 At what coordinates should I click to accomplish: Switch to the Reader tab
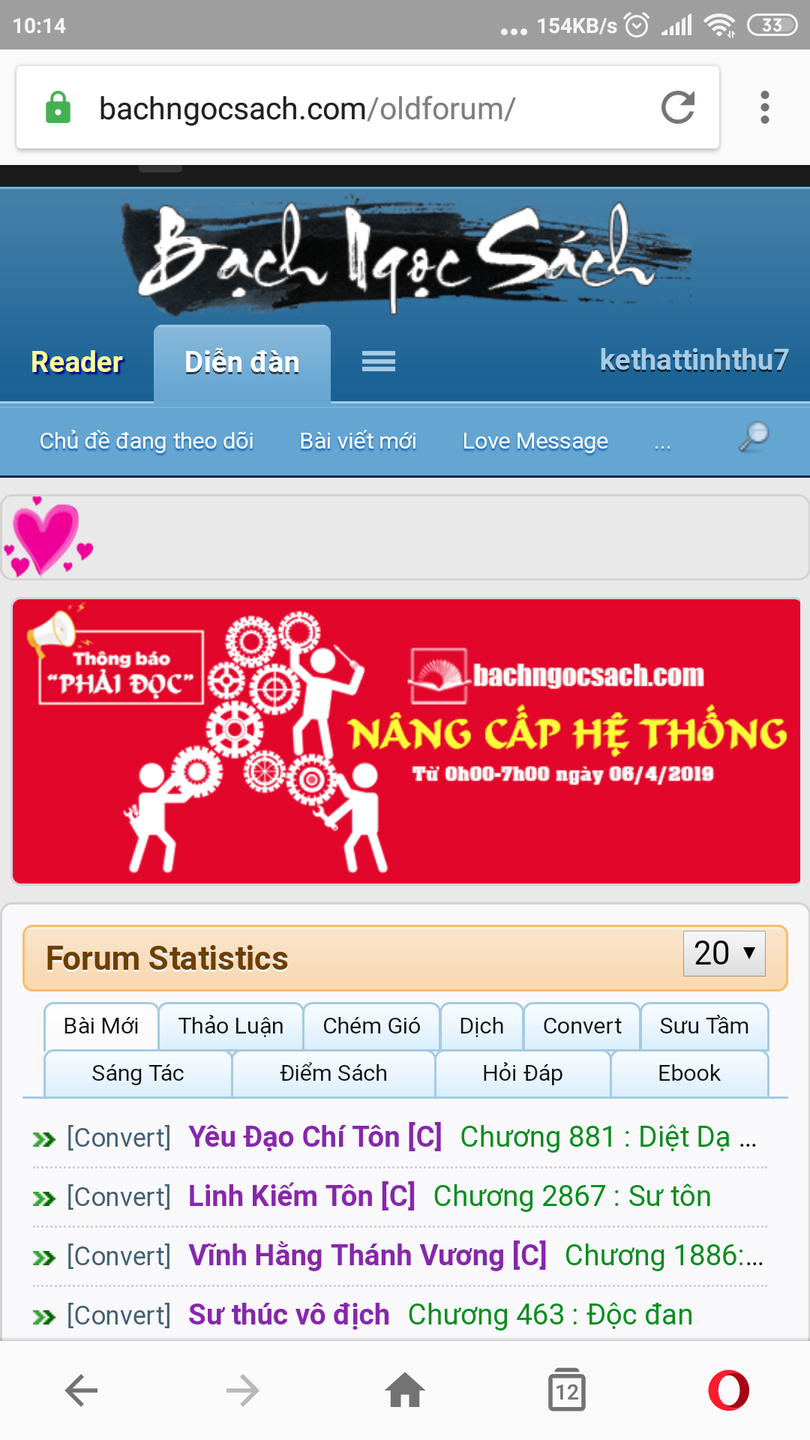77,362
